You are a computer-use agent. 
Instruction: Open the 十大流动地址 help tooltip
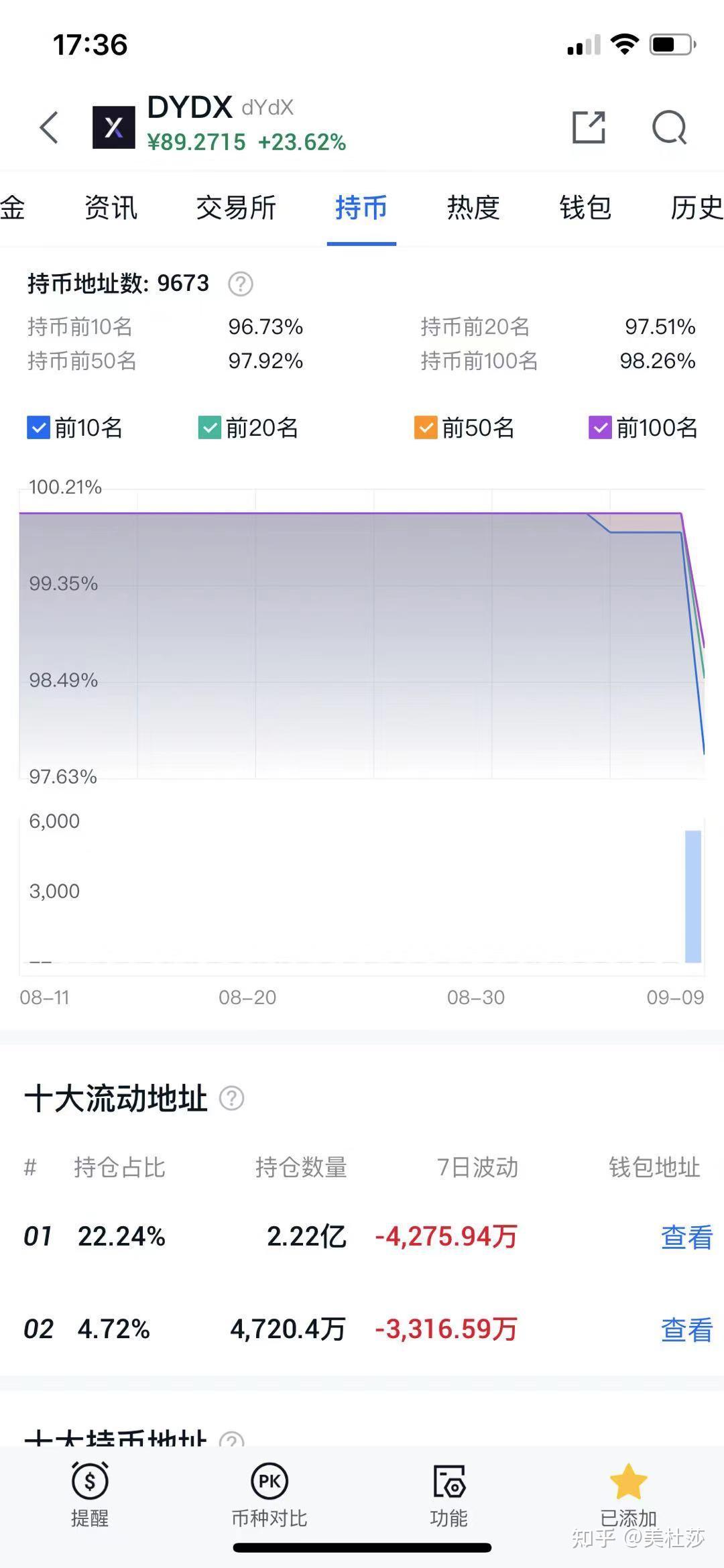[231, 1097]
